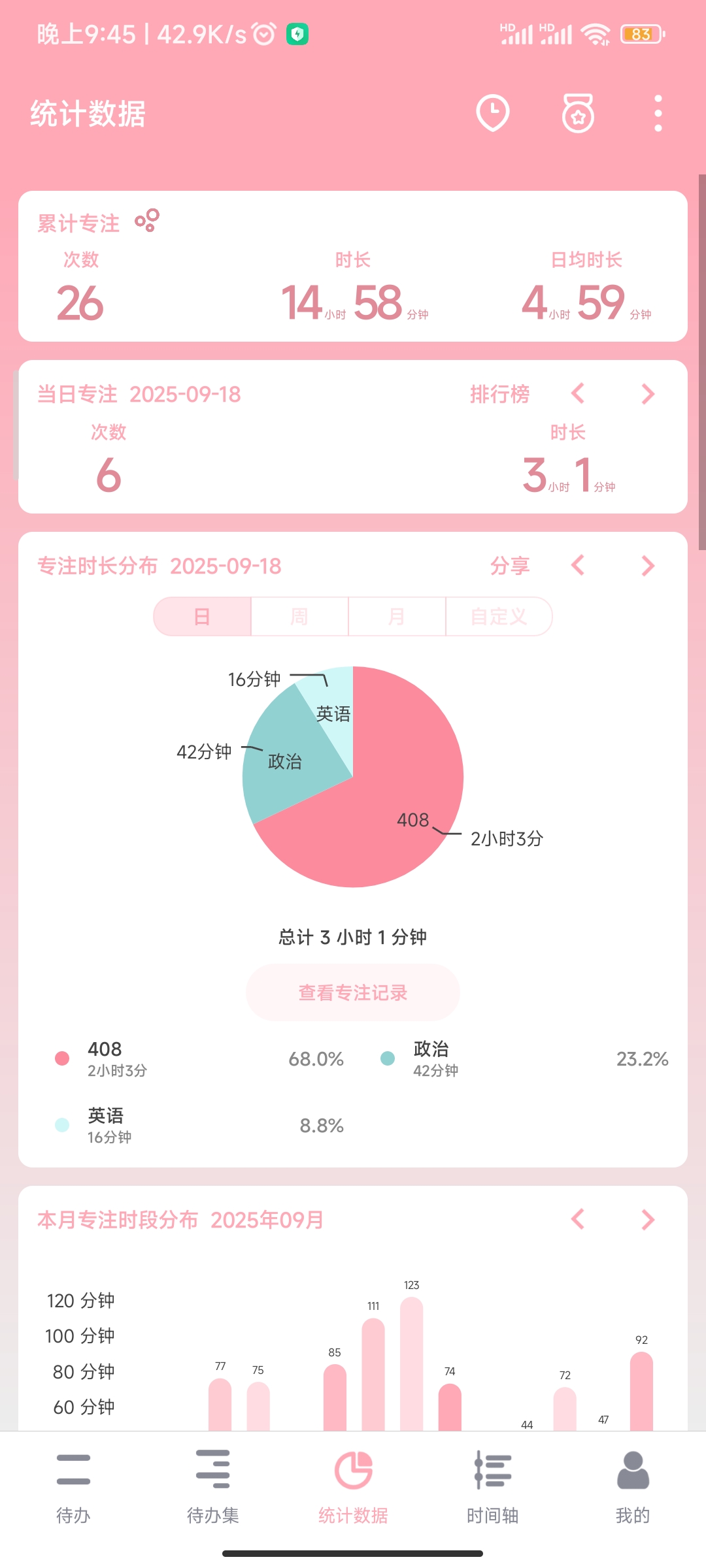Tap the circles icon beside 累计专注
706x1568 pixels.
coord(147,220)
